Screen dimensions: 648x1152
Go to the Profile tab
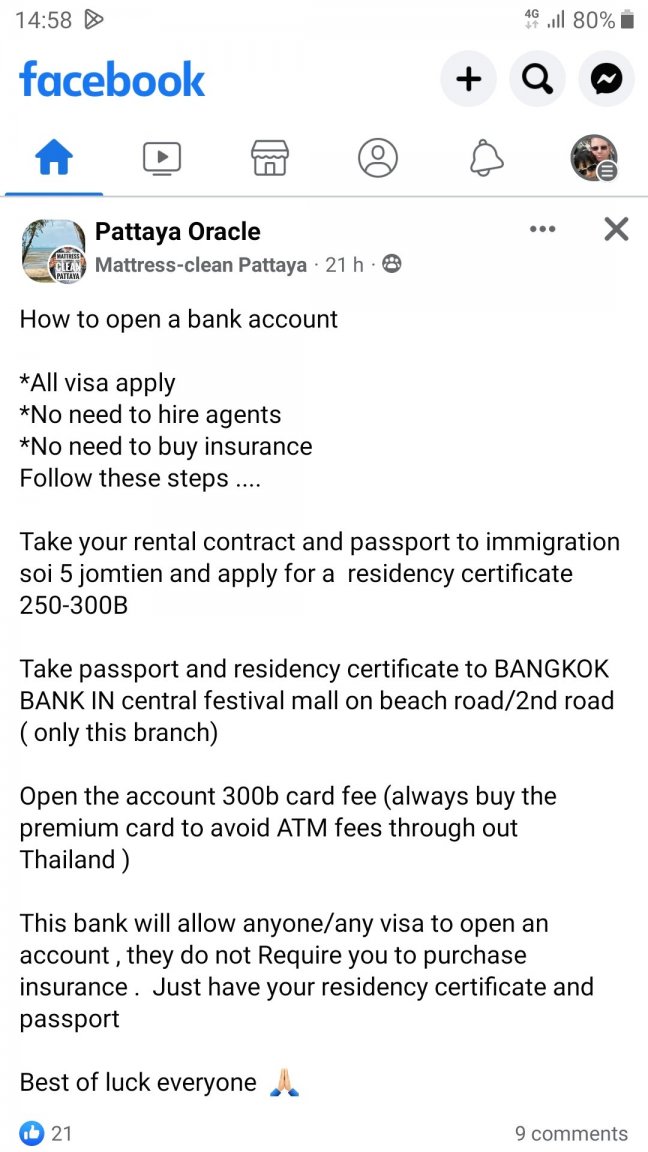click(378, 158)
